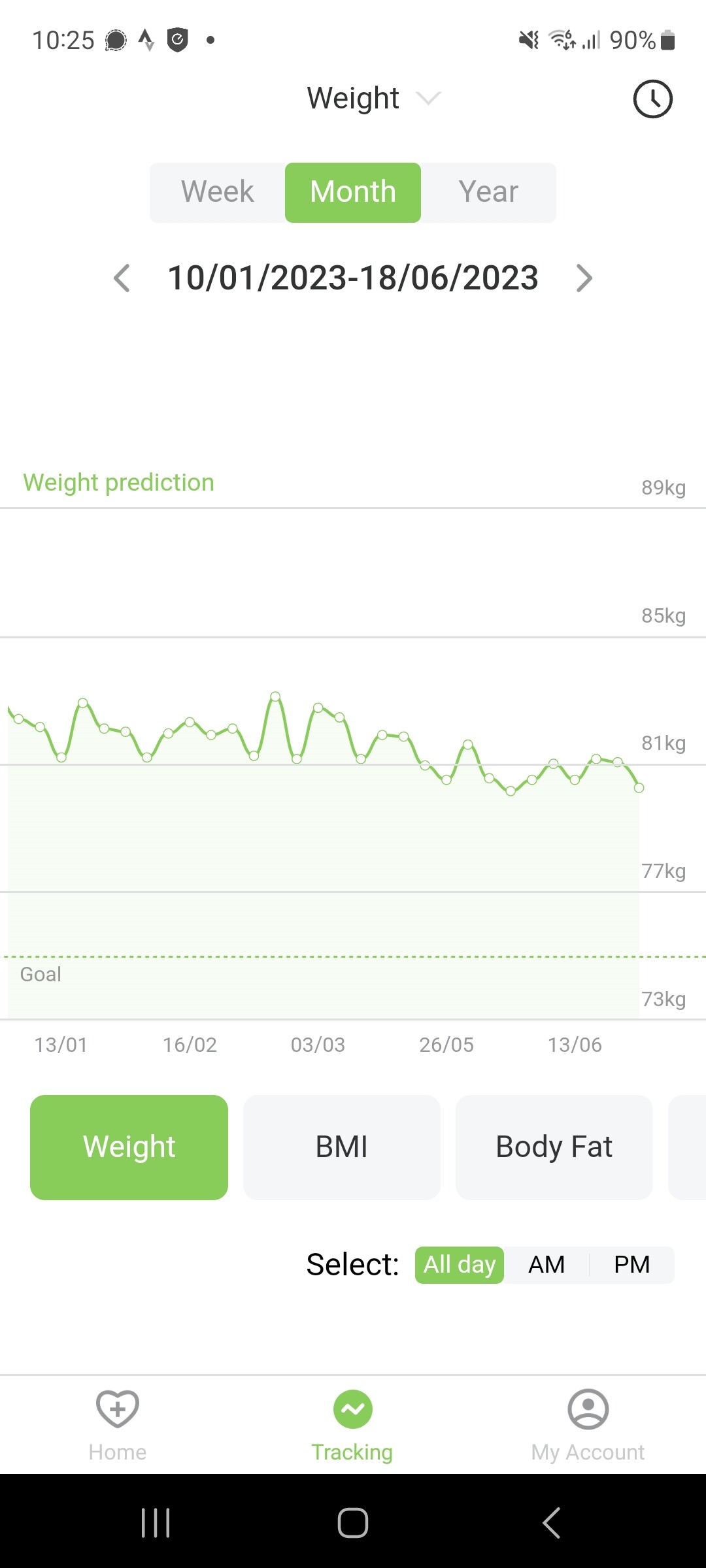Select the All day filter
The height and width of the screenshot is (1568, 706).
point(460,1265)
